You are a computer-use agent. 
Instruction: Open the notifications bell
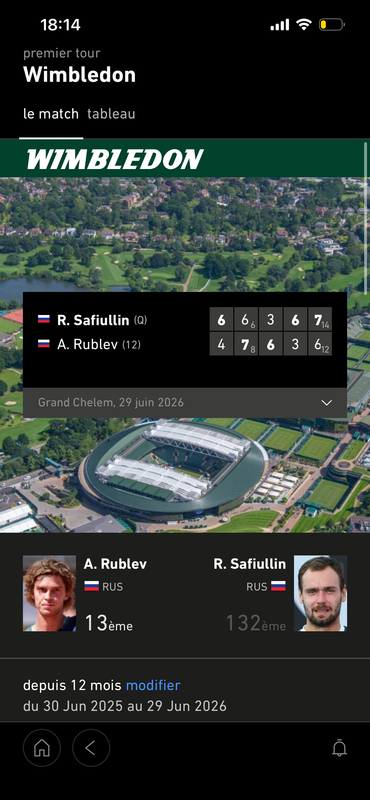(339, 748)
